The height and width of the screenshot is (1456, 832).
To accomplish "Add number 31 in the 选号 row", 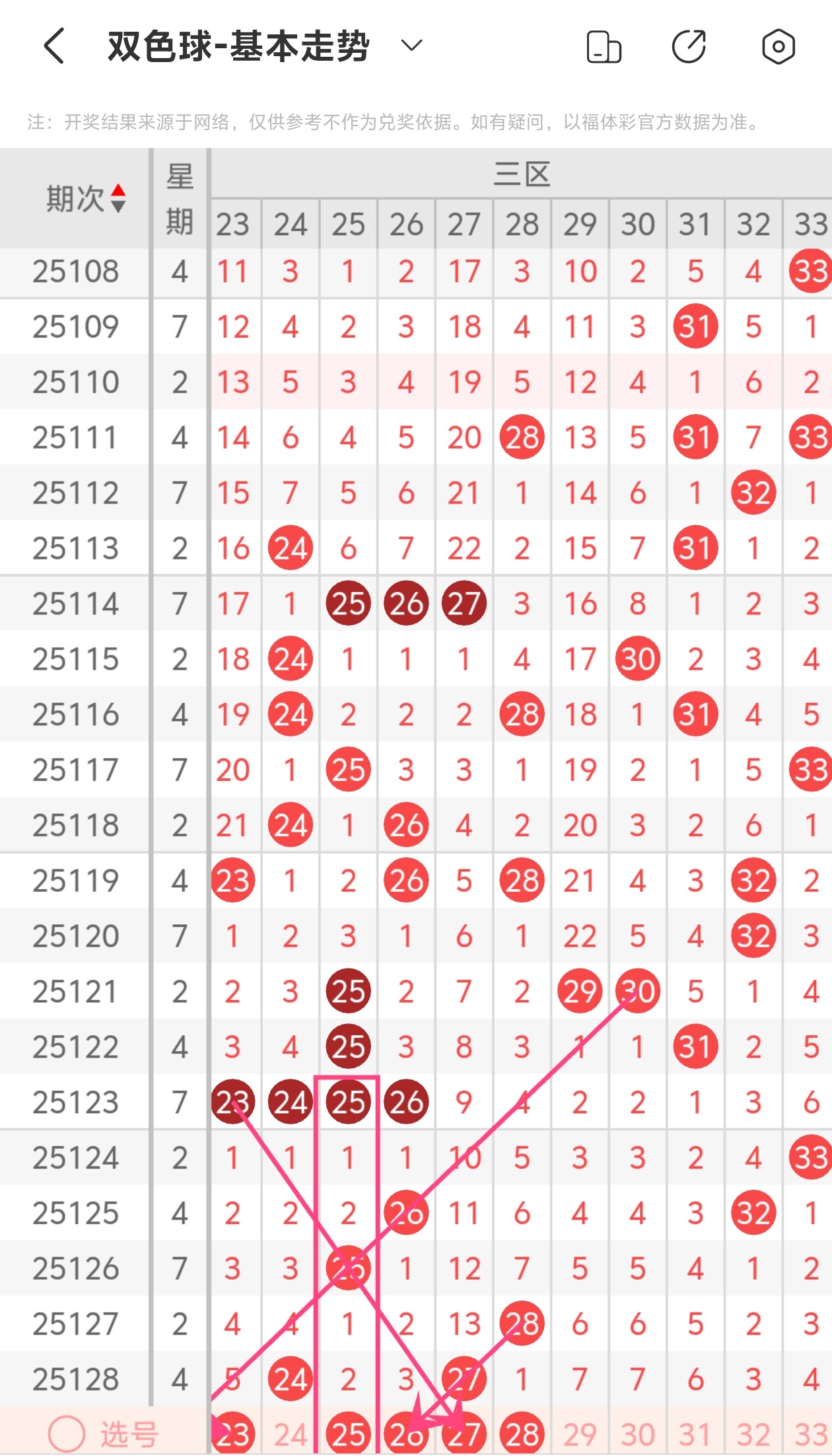I will coord(695,1435).
